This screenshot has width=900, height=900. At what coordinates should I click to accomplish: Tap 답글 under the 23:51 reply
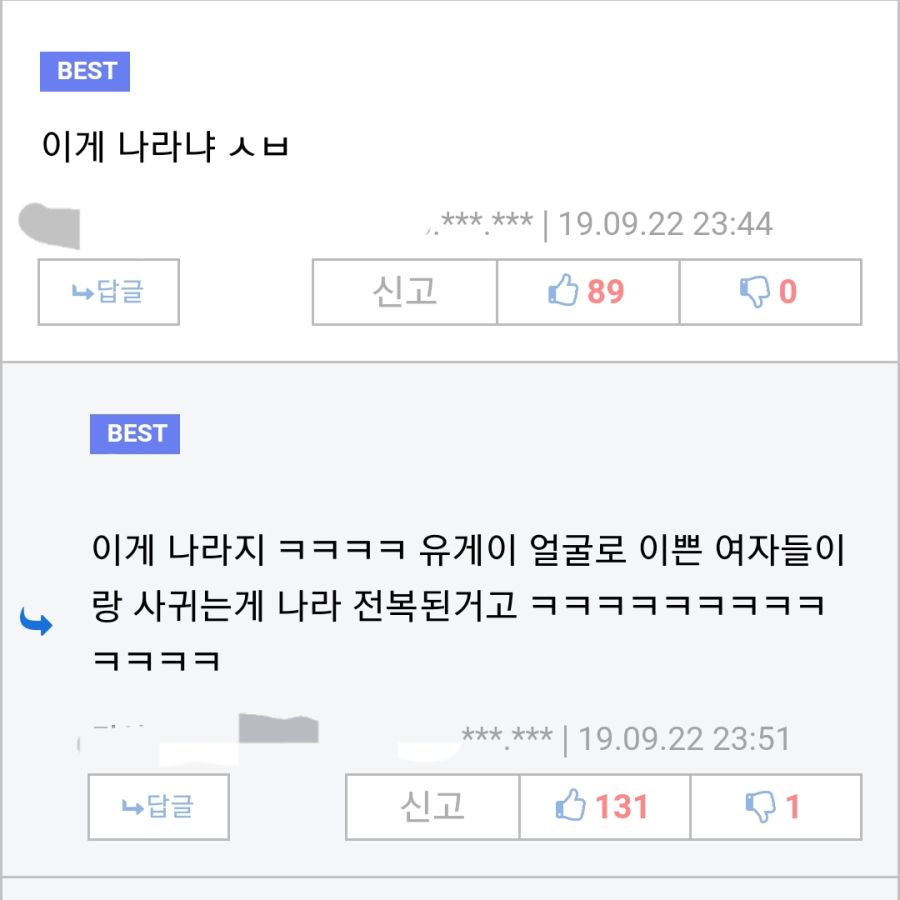point(158,807)
